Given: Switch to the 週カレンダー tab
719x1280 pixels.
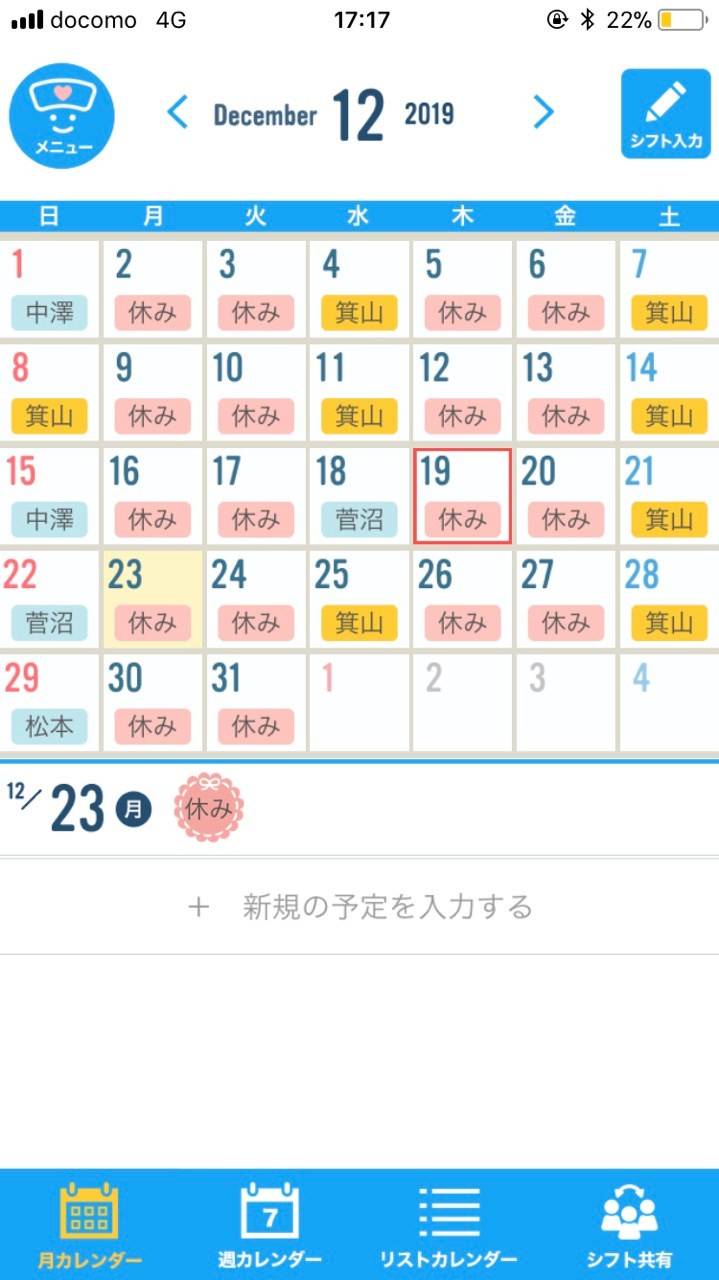Looking at the screenshot, I should [270, 1225].
